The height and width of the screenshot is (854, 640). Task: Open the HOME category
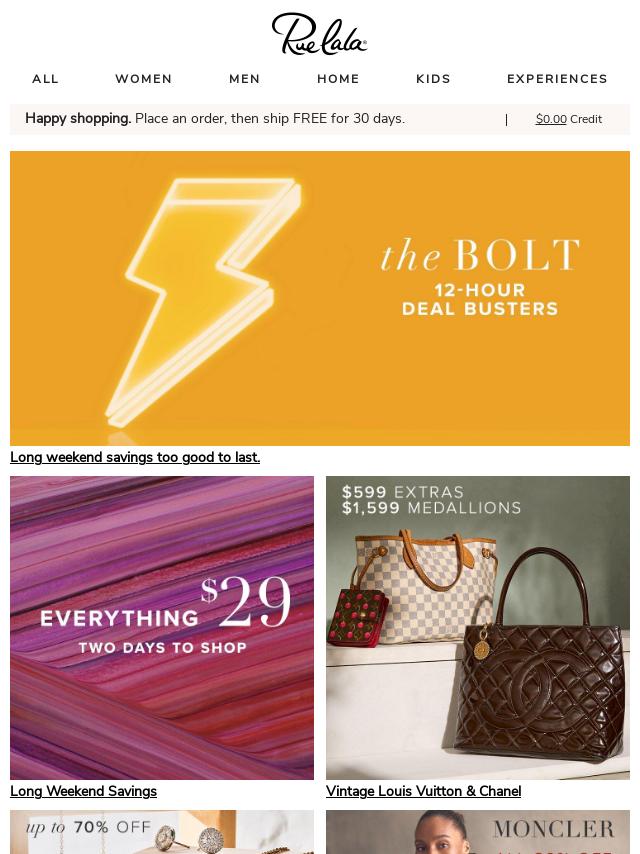338,79
